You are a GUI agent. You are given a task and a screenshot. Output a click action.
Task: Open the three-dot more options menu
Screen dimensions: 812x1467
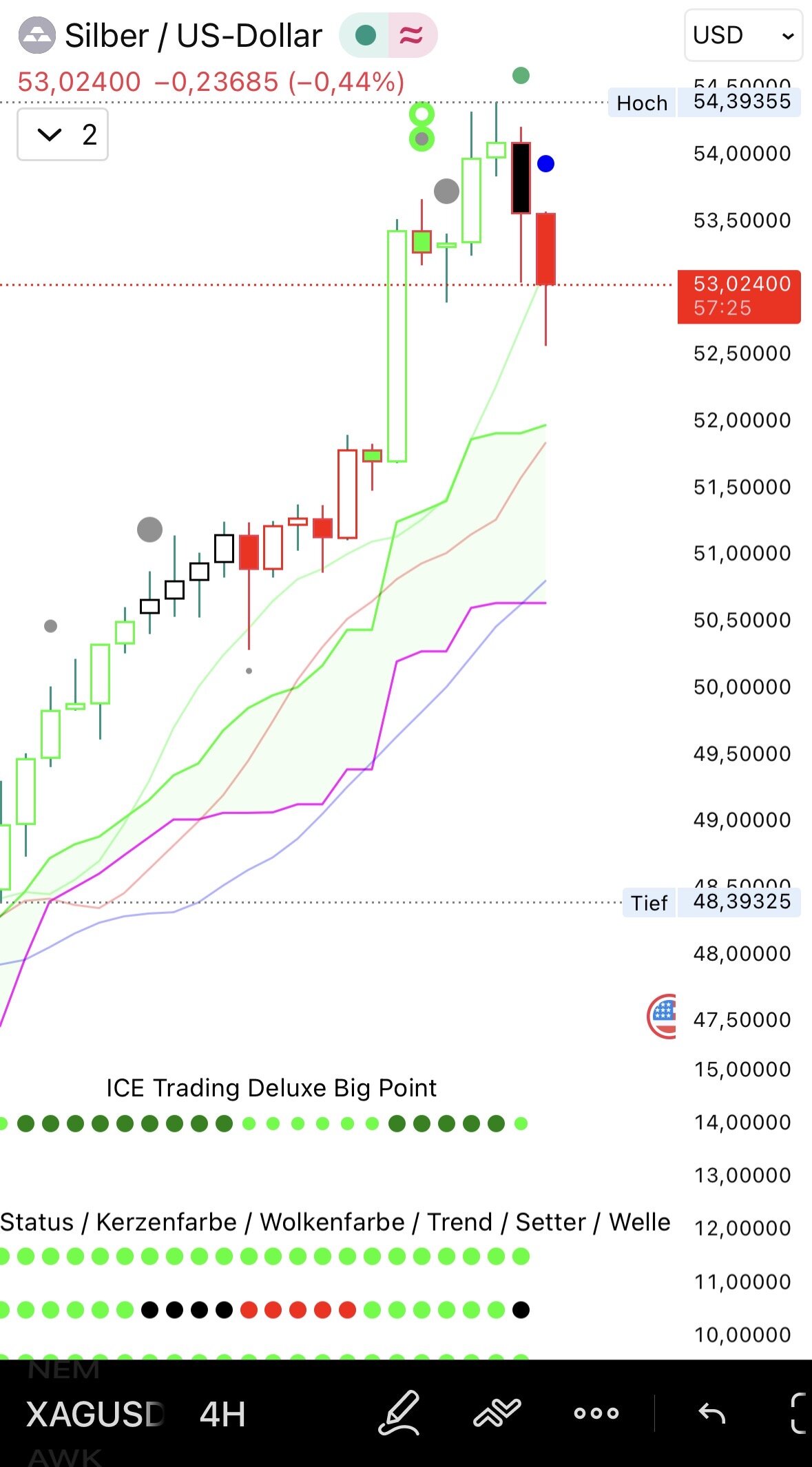[x=596, y=1413]
